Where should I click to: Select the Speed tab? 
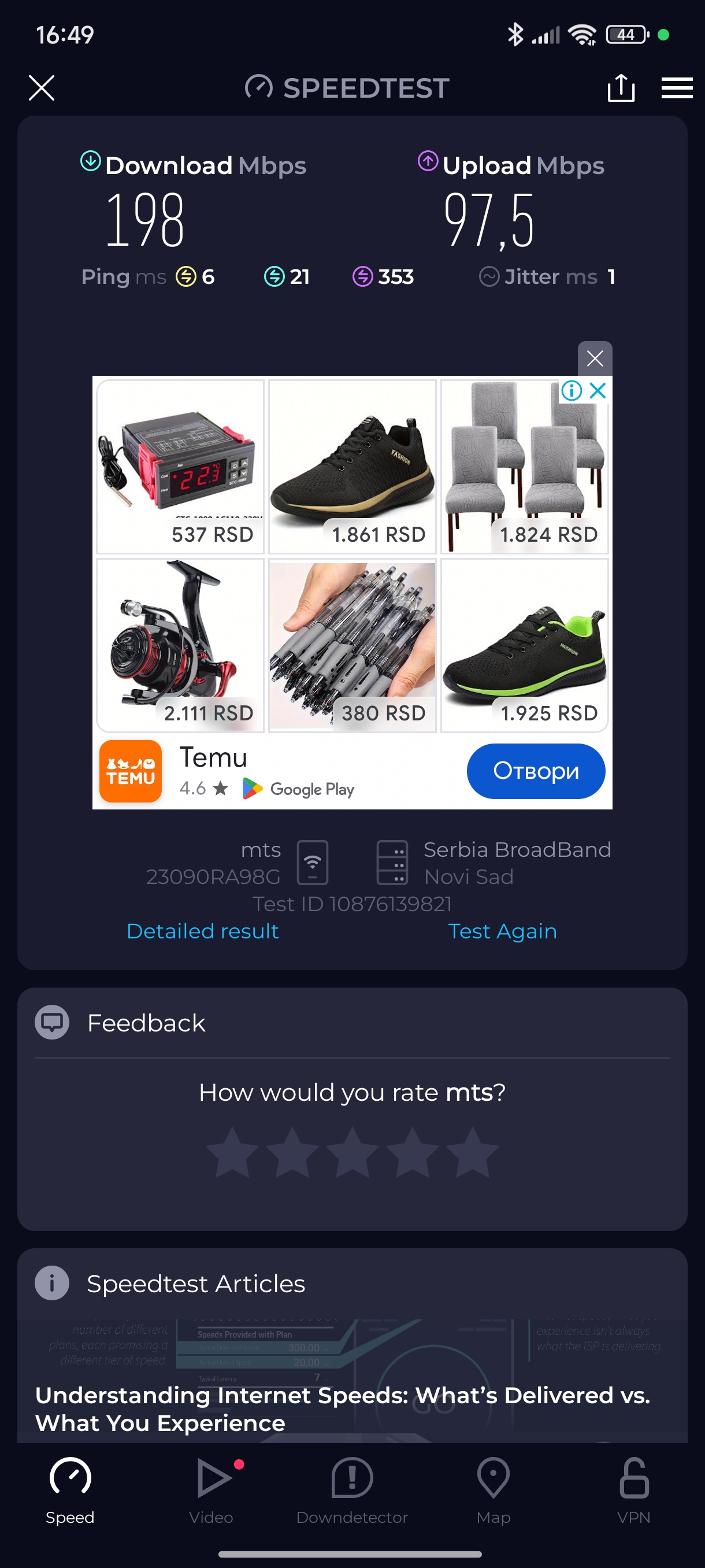(x=70, y=1490)
